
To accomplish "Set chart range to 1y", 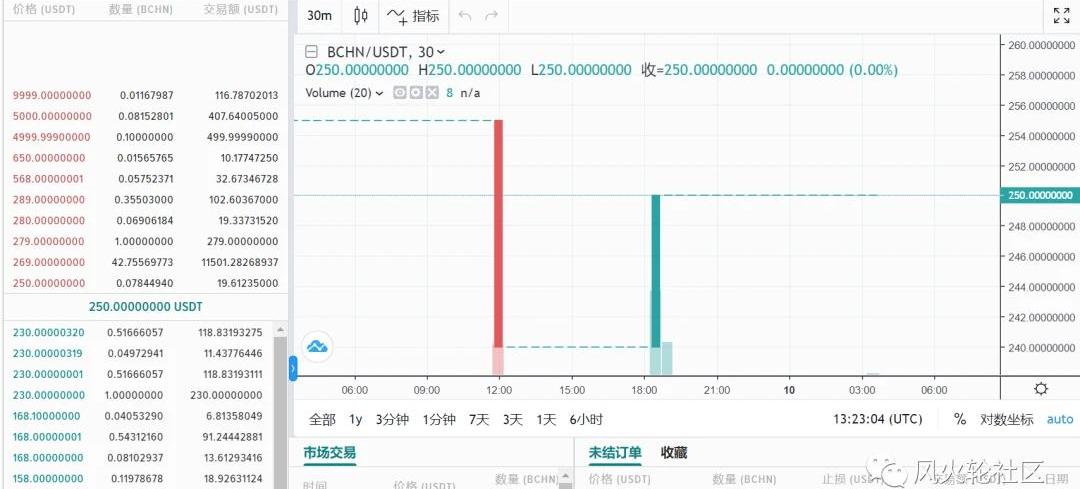I will [356, 420].
